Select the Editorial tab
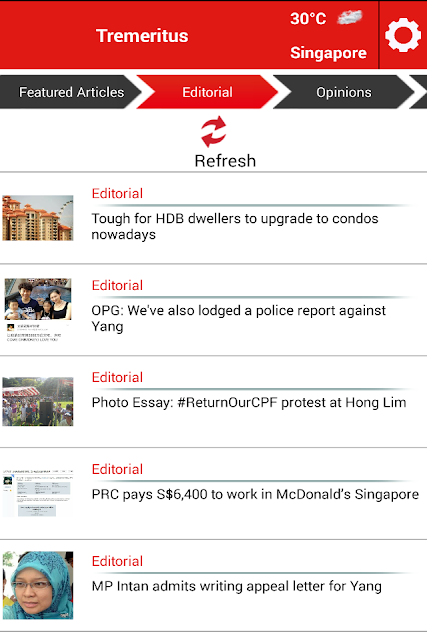Image resolution: width=427 pixels, height=640 pixels. [207, 92]
